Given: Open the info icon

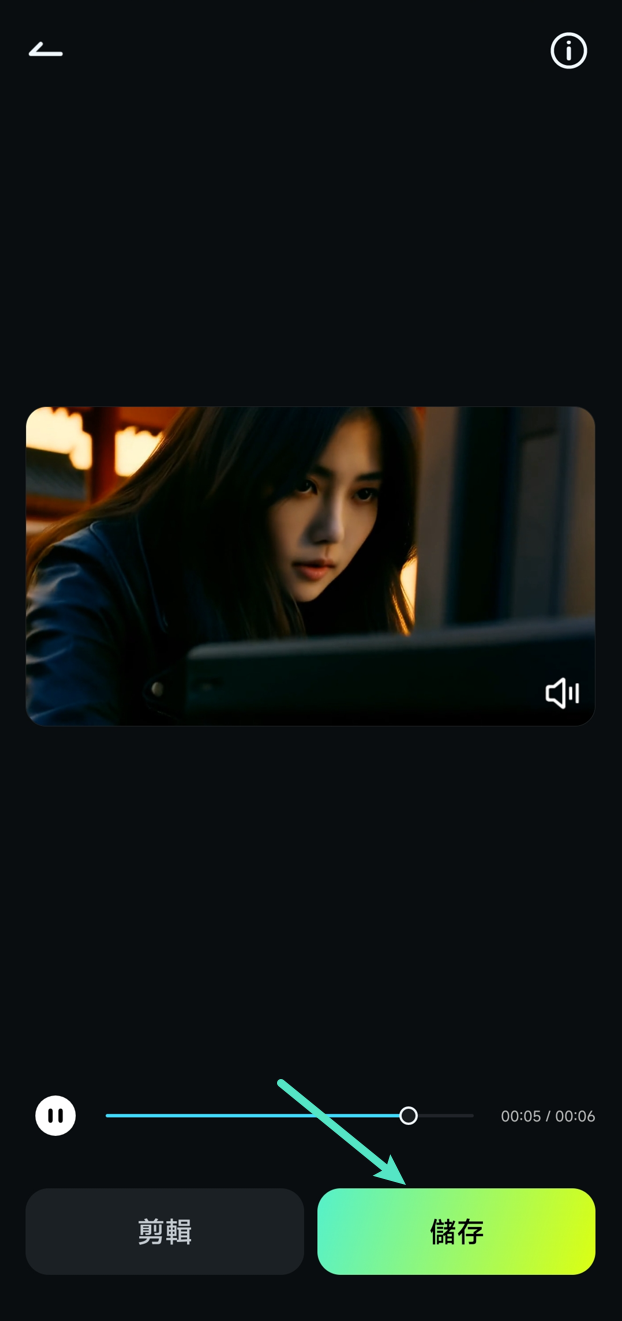Looking at the screenshot, I should pyautogui.click(x=568, y=51).
